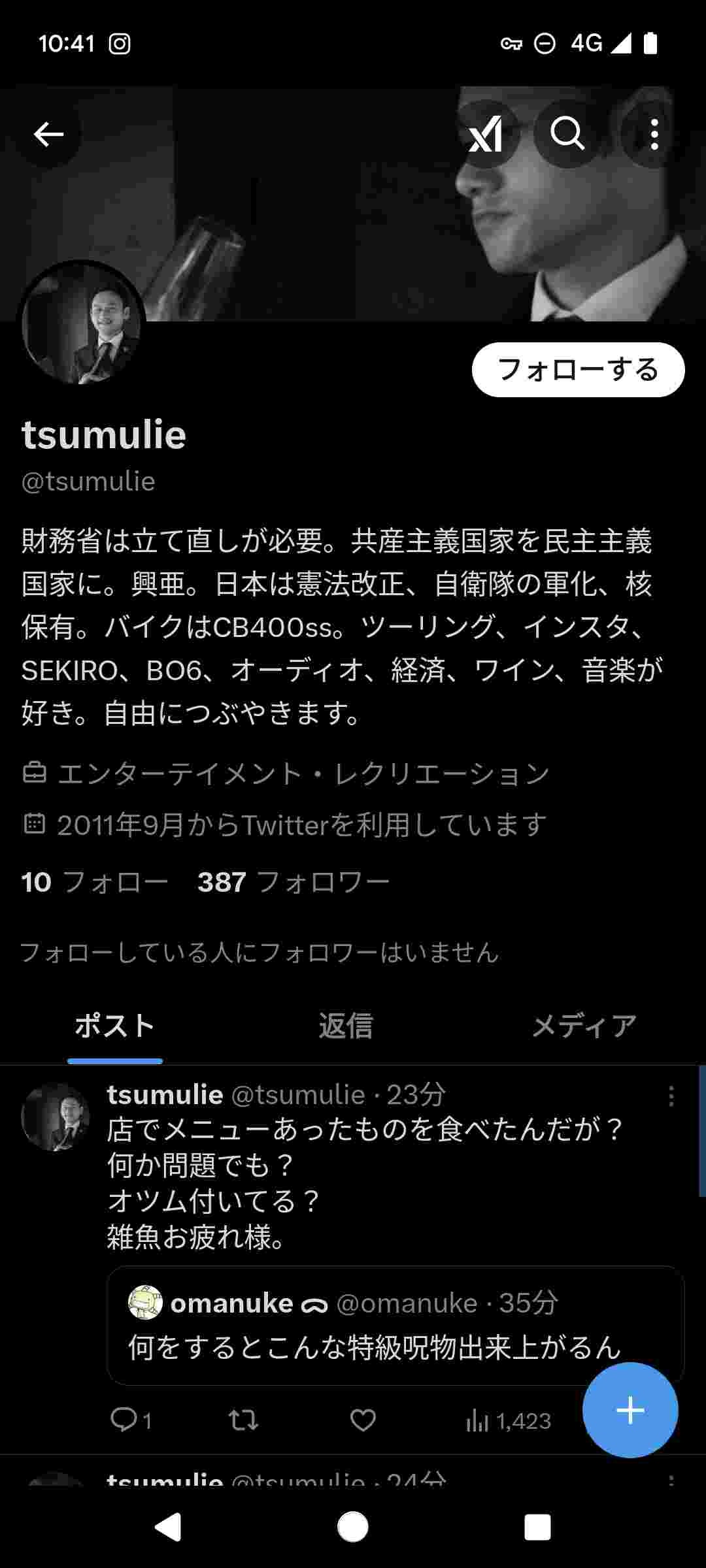The width and height of the screenshot is (706, 1568).
Task: Tap the フォローする follow button
Action: (578, 370)
